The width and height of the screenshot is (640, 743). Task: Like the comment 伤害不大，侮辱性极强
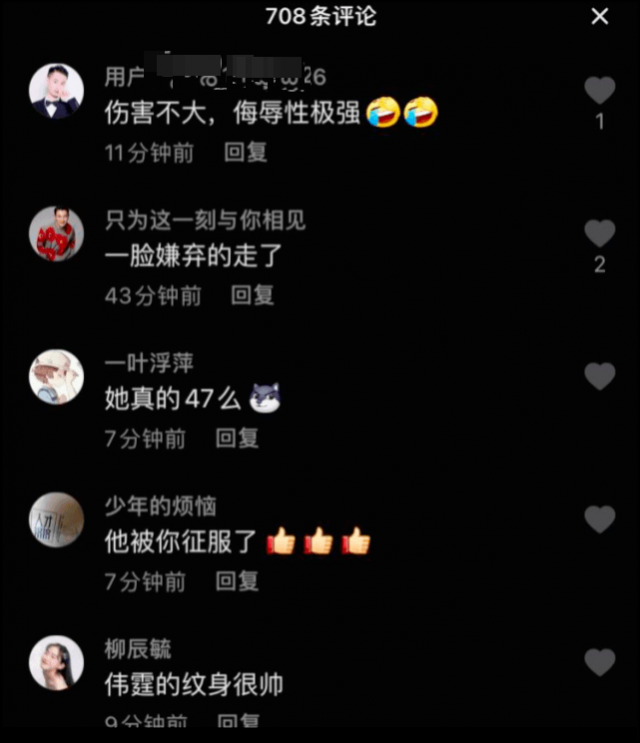point(599,92)
